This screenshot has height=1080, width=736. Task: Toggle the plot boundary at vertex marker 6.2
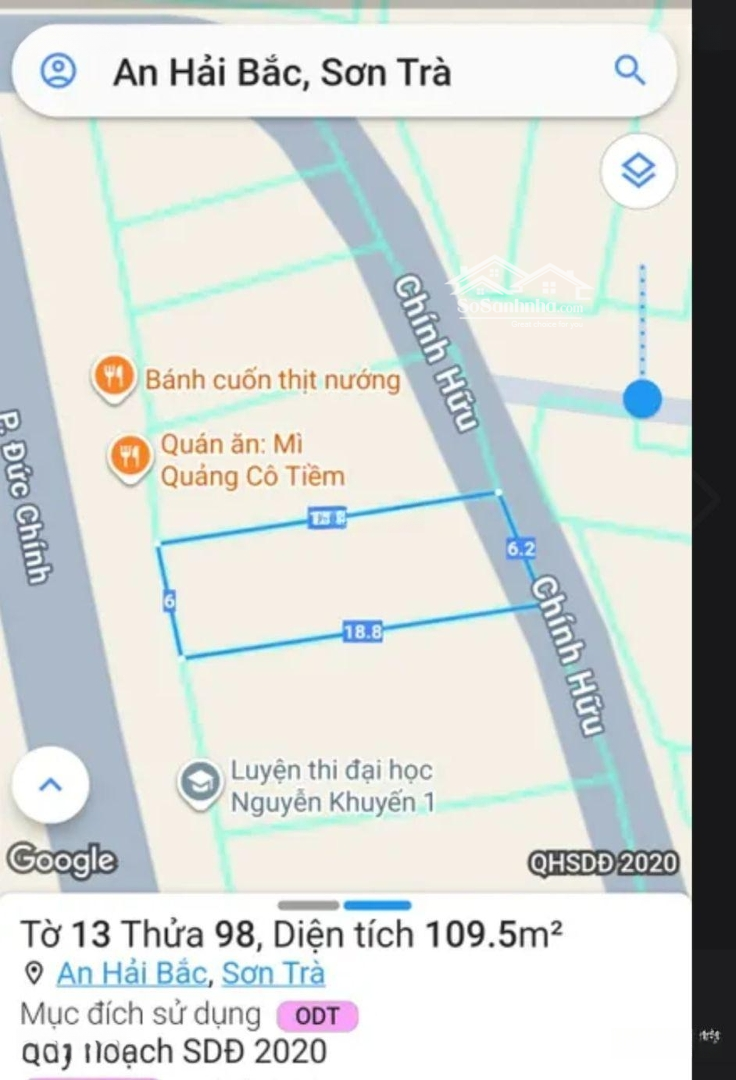521,548
